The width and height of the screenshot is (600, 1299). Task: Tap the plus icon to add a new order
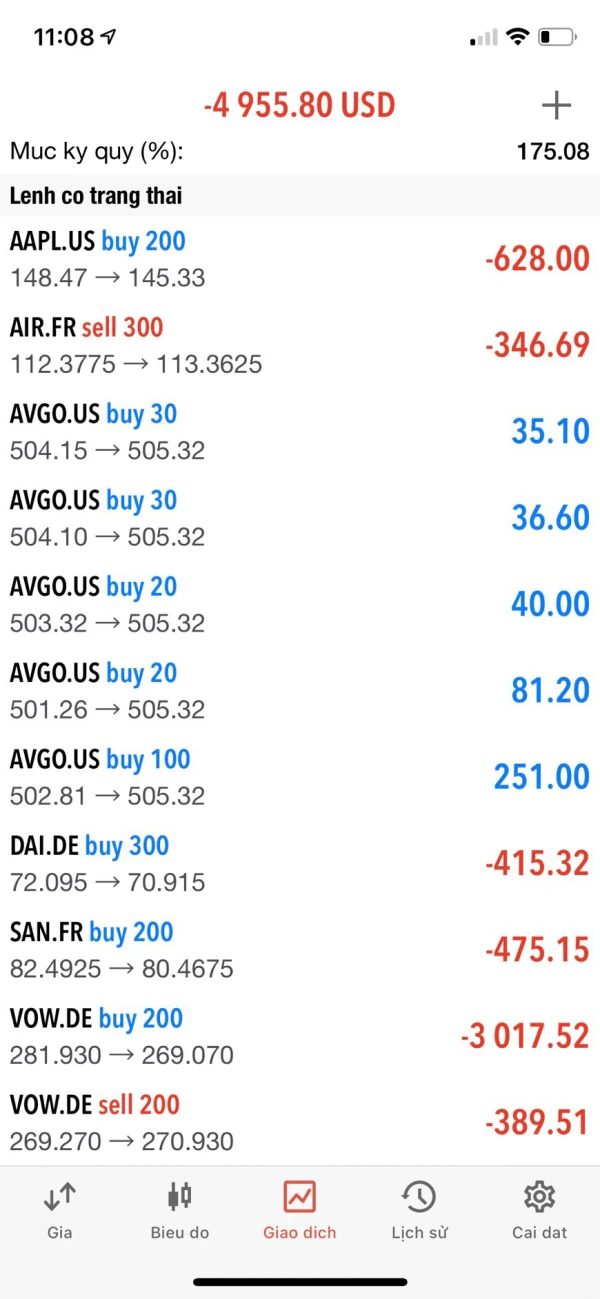coord(556,105)
